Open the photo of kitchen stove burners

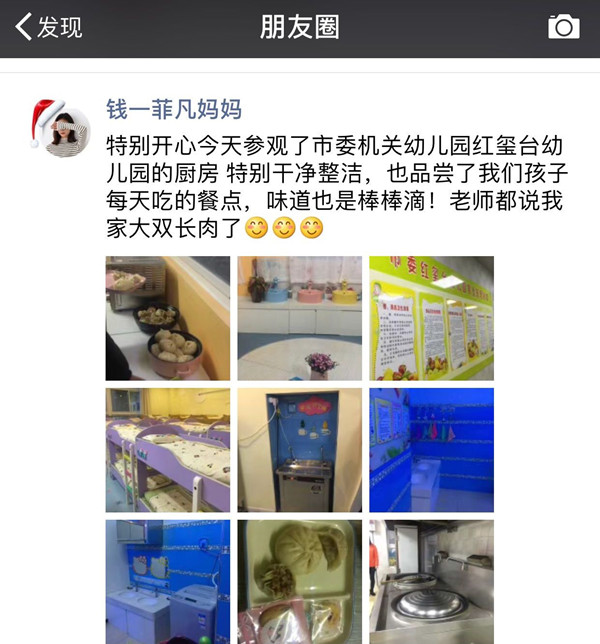431,581
